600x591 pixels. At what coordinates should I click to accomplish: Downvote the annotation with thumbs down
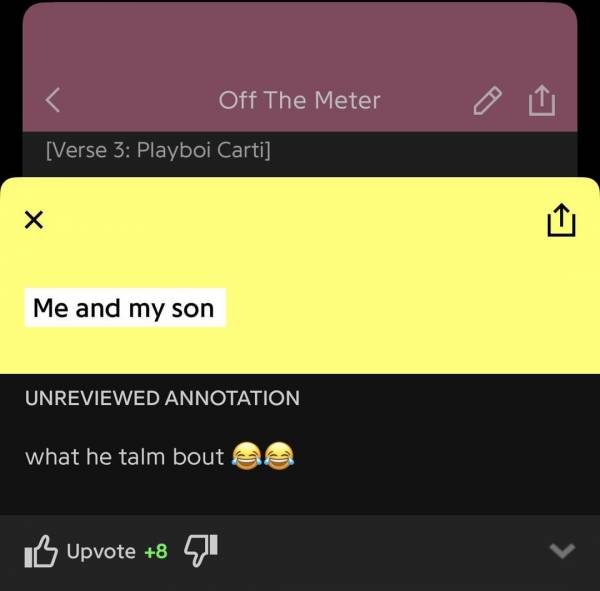(x=202, y=549)
